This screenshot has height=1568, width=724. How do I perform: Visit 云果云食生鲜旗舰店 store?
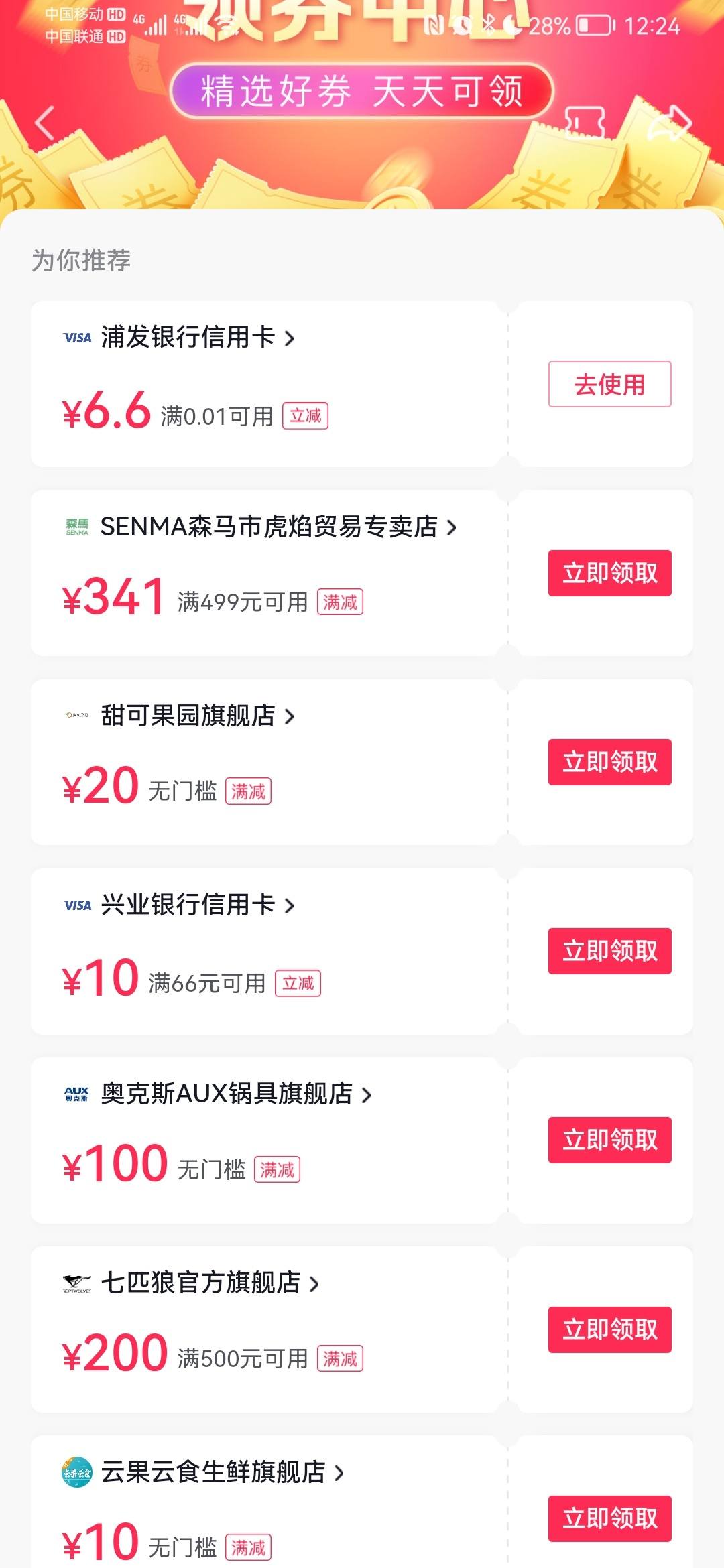tap(223, 1472)
